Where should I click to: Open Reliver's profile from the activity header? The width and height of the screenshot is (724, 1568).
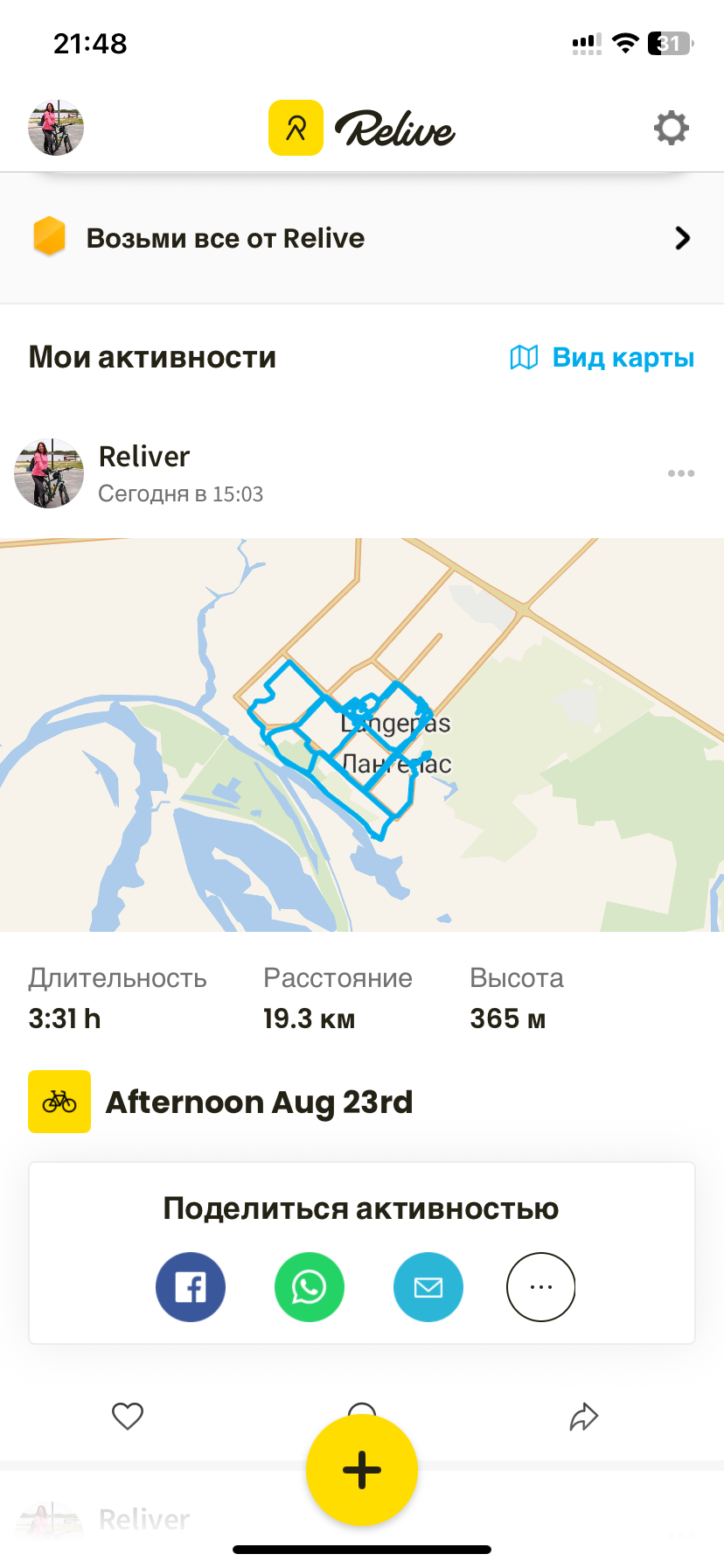144,456
